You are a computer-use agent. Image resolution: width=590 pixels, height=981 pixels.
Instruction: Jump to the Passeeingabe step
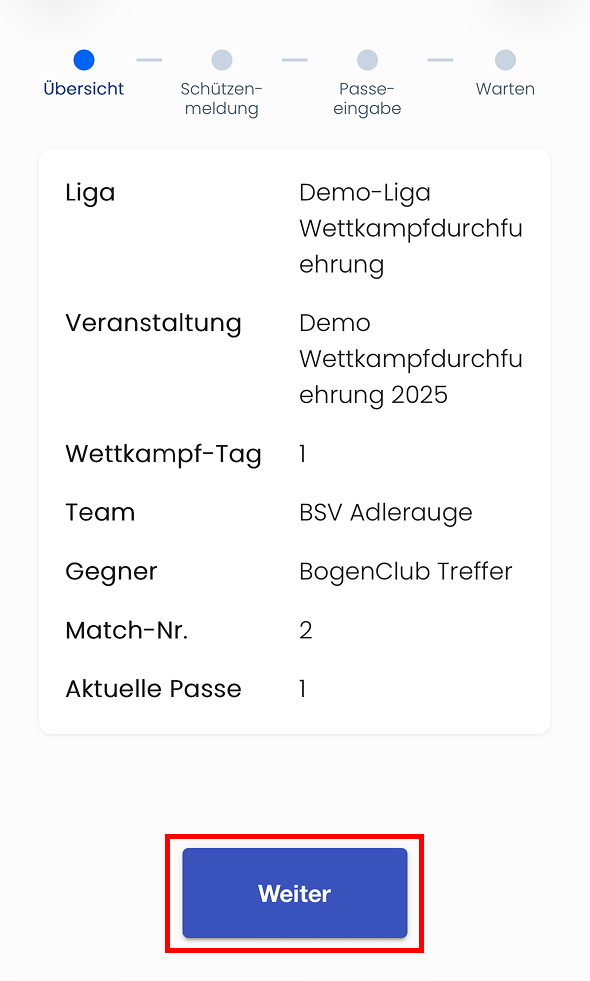pos(367,84)
